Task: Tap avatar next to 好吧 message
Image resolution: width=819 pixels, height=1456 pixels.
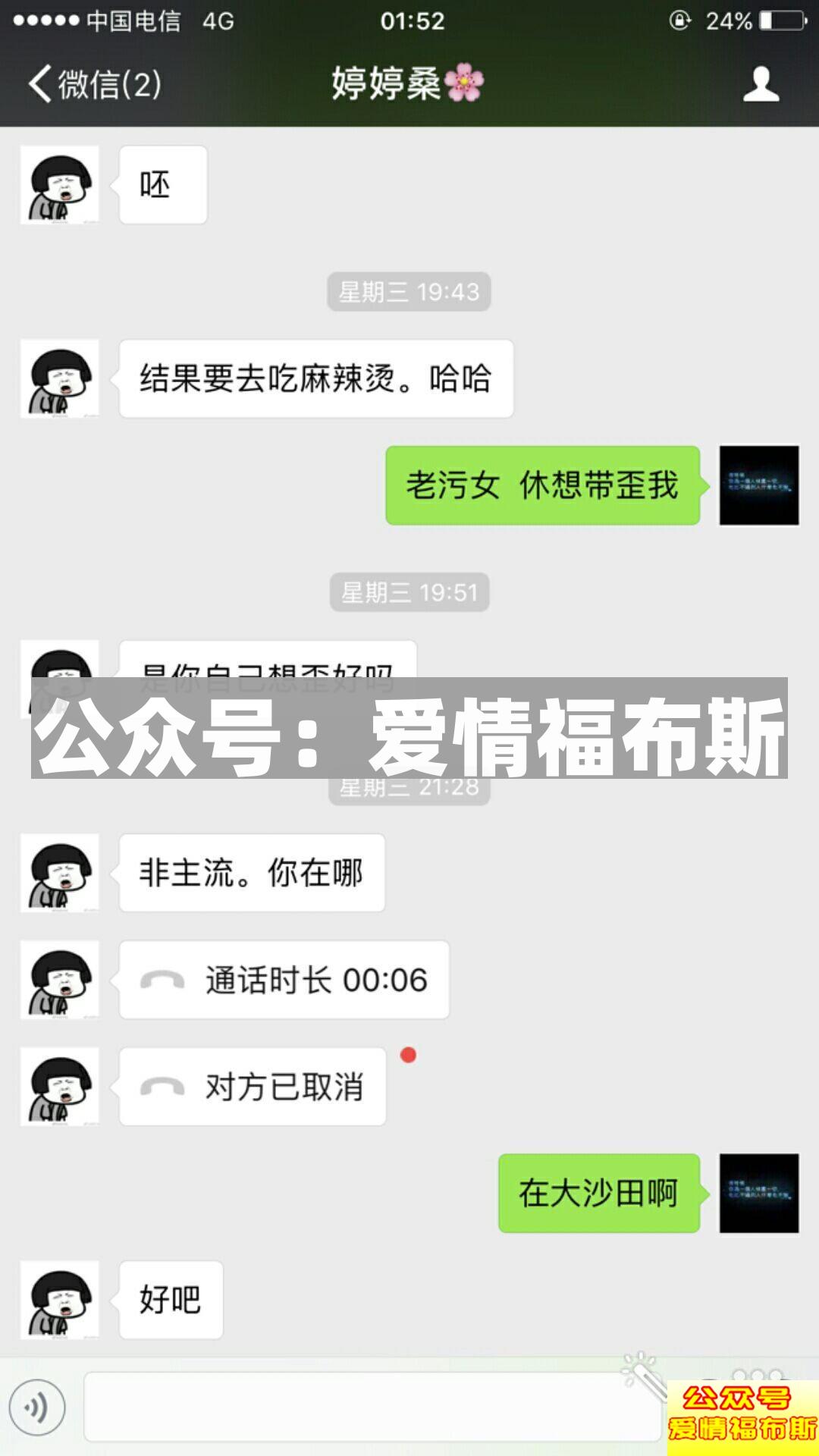Action: pos(59,1301)
